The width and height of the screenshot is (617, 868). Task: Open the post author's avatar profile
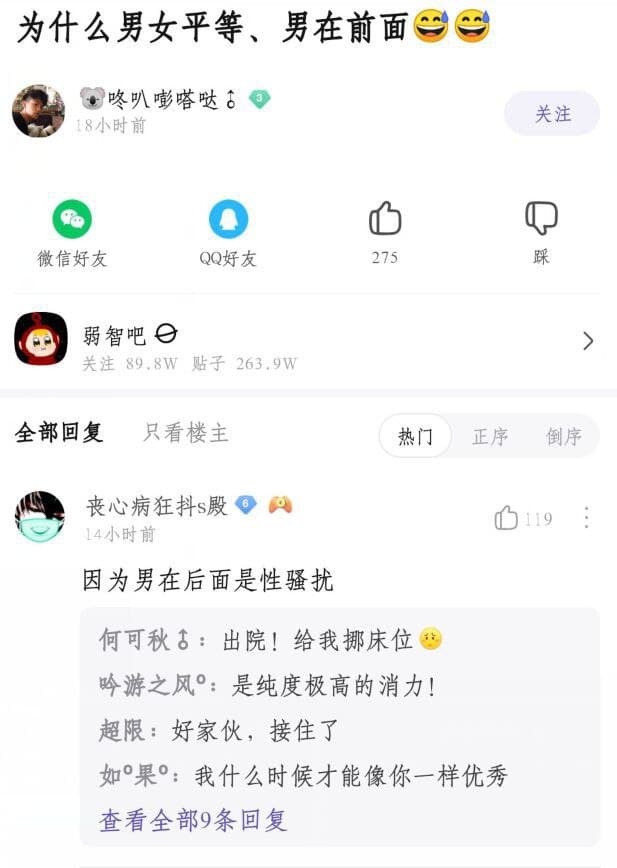[x=38, y=111]
